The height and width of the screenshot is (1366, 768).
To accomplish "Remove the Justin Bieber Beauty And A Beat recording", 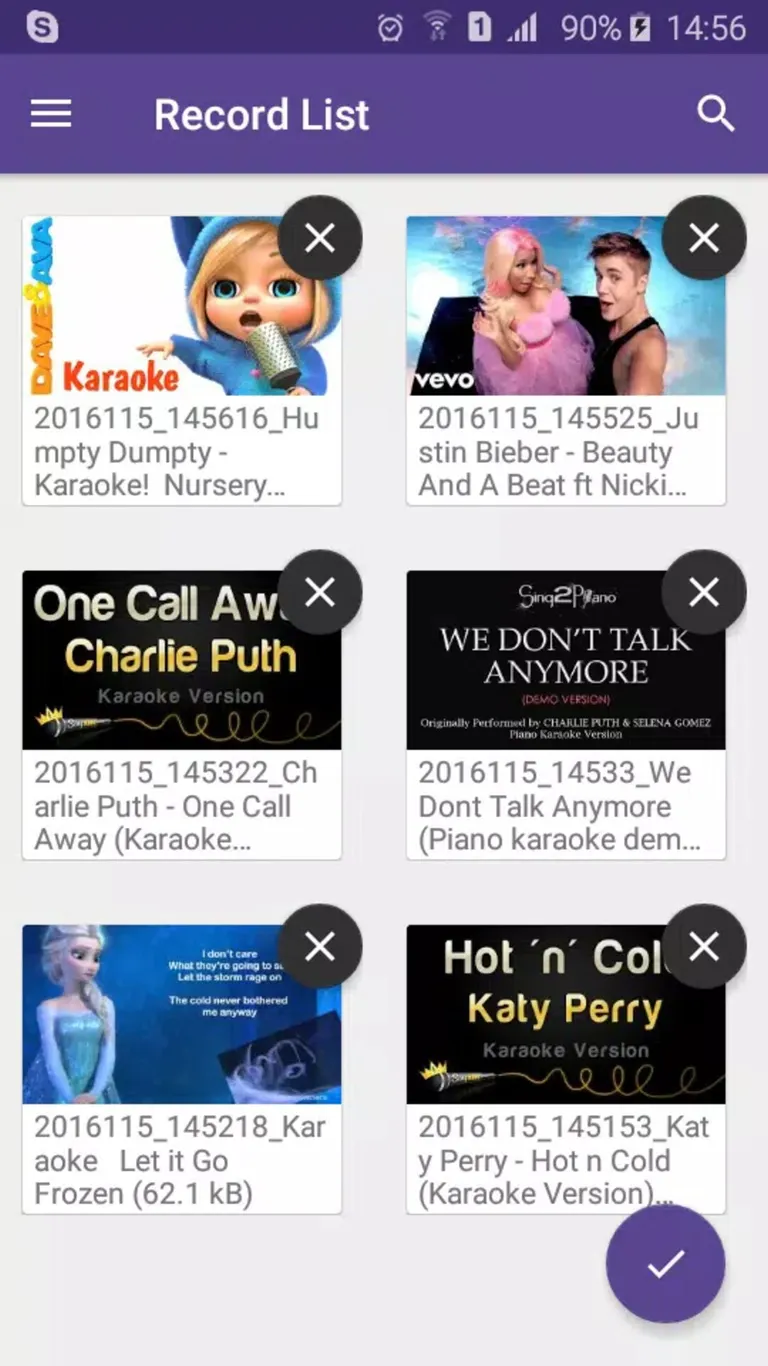I will (703, 238).
